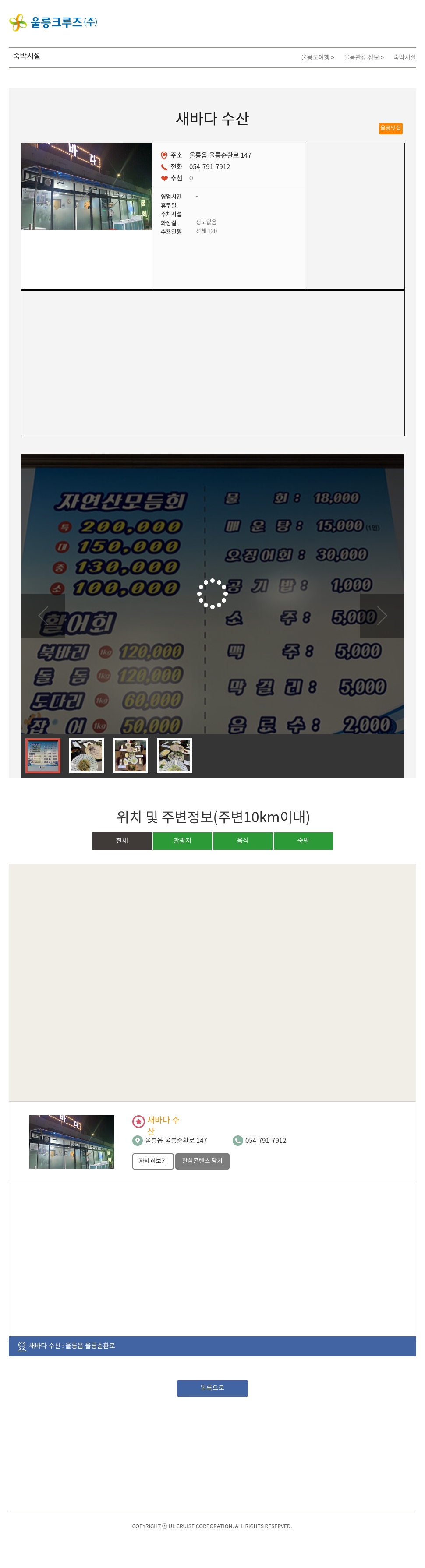Viewport: 425px width, 1568px height.
Task: Tap the 관심콘텐츠 담기 button
Action: tap(202, 1161)
